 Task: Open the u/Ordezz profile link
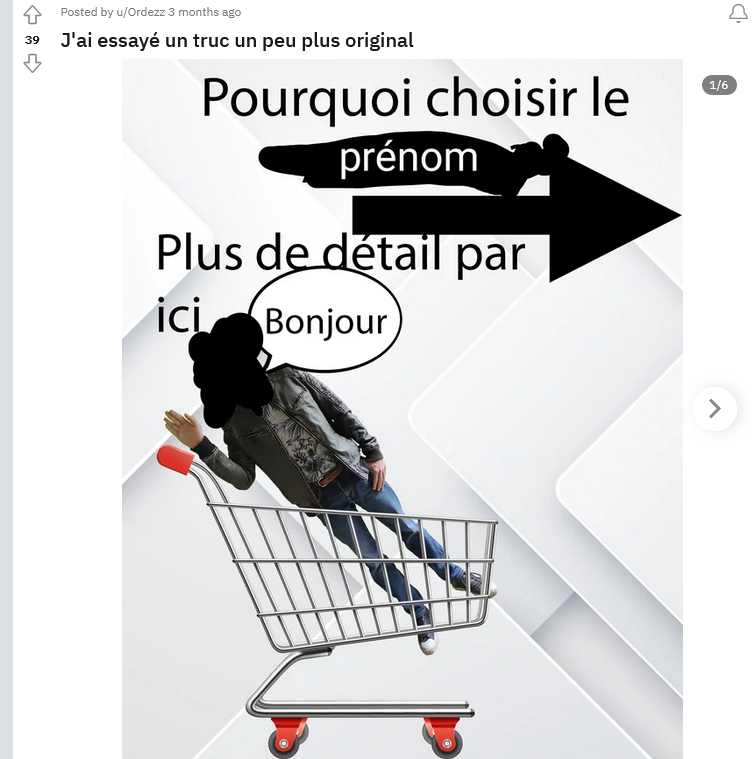click(x=135, y=12)
